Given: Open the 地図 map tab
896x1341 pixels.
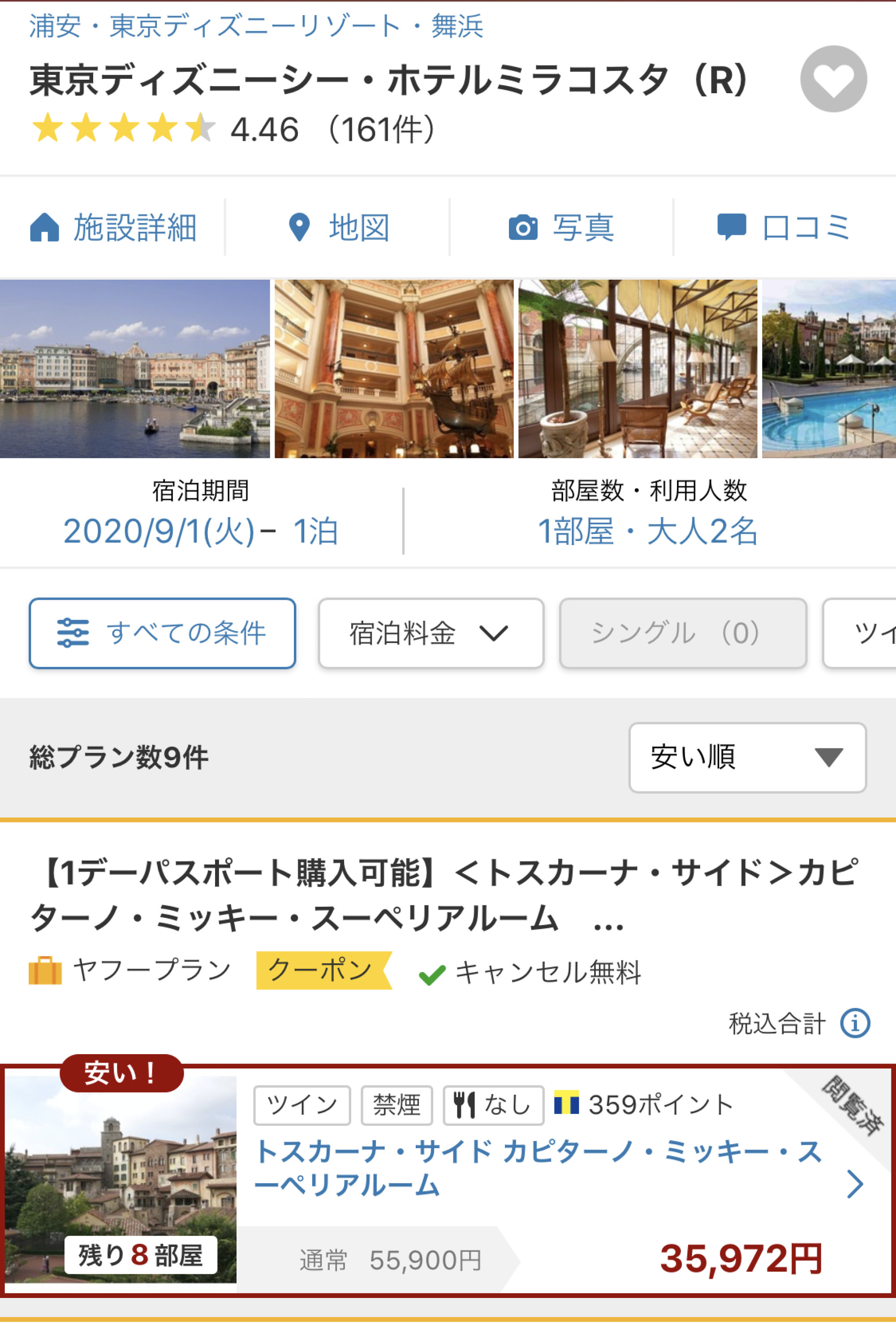Looking at the screenshot, I should (x=338, y=228).
